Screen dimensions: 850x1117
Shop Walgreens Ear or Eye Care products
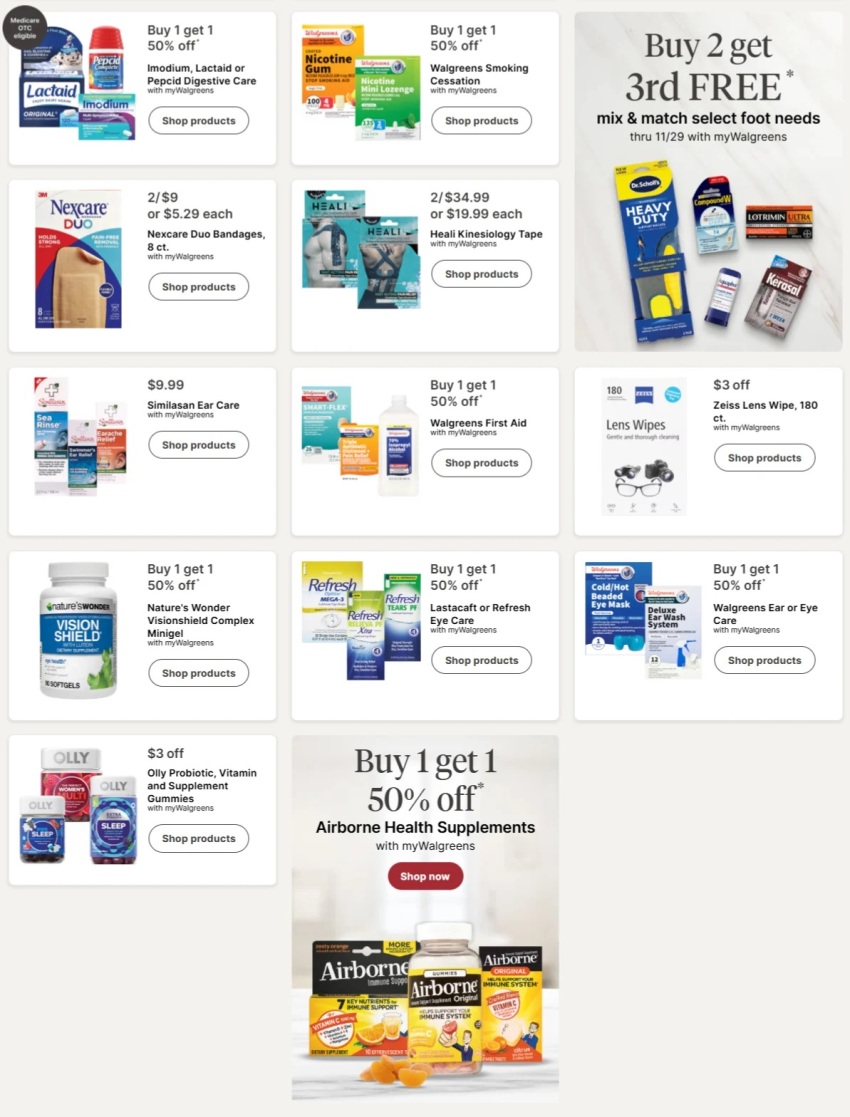point(764,659)
